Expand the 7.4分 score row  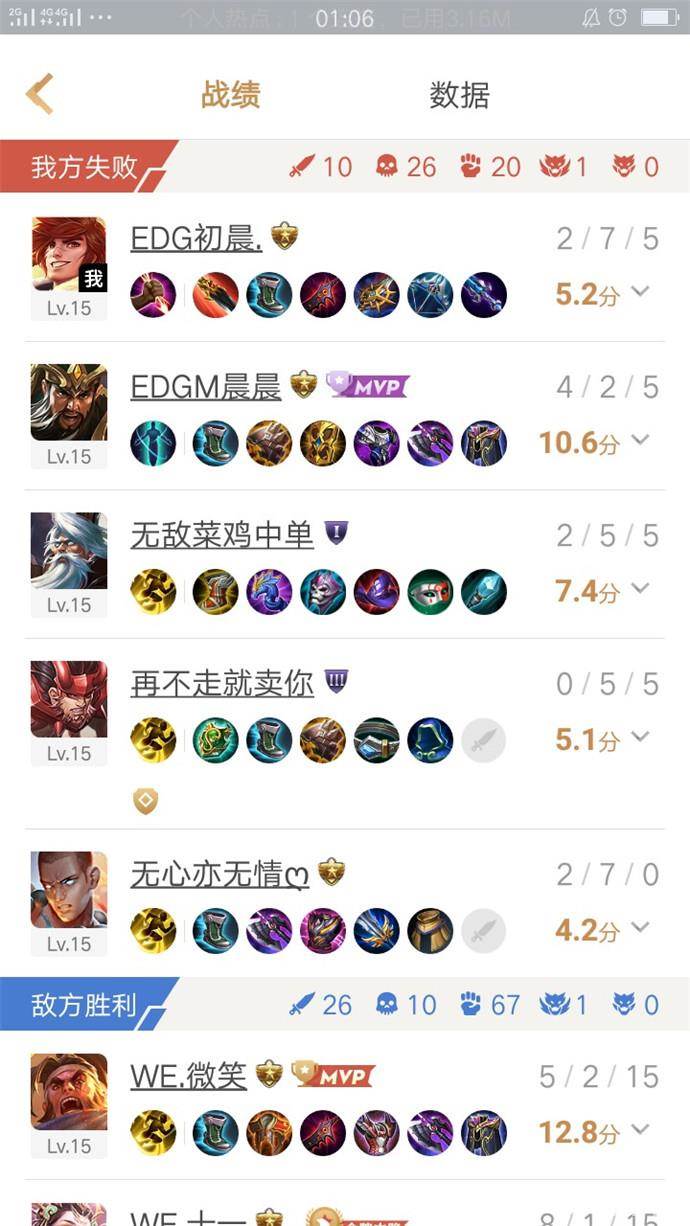(x=641, y=589)
